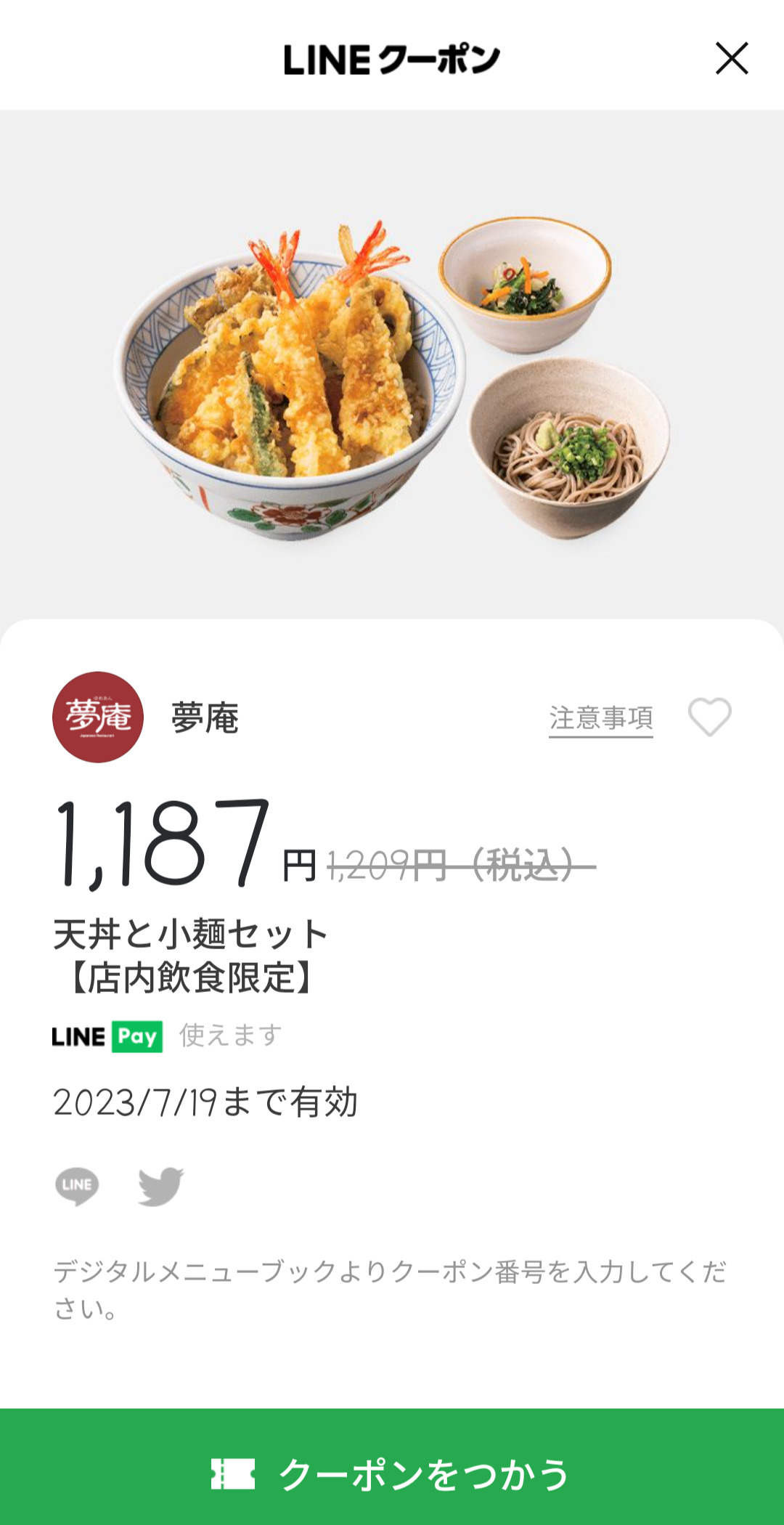Share the coupon via LINE
This screenshot has height=1525, width=784.
pyautogui.click(x=77, y=1185)
